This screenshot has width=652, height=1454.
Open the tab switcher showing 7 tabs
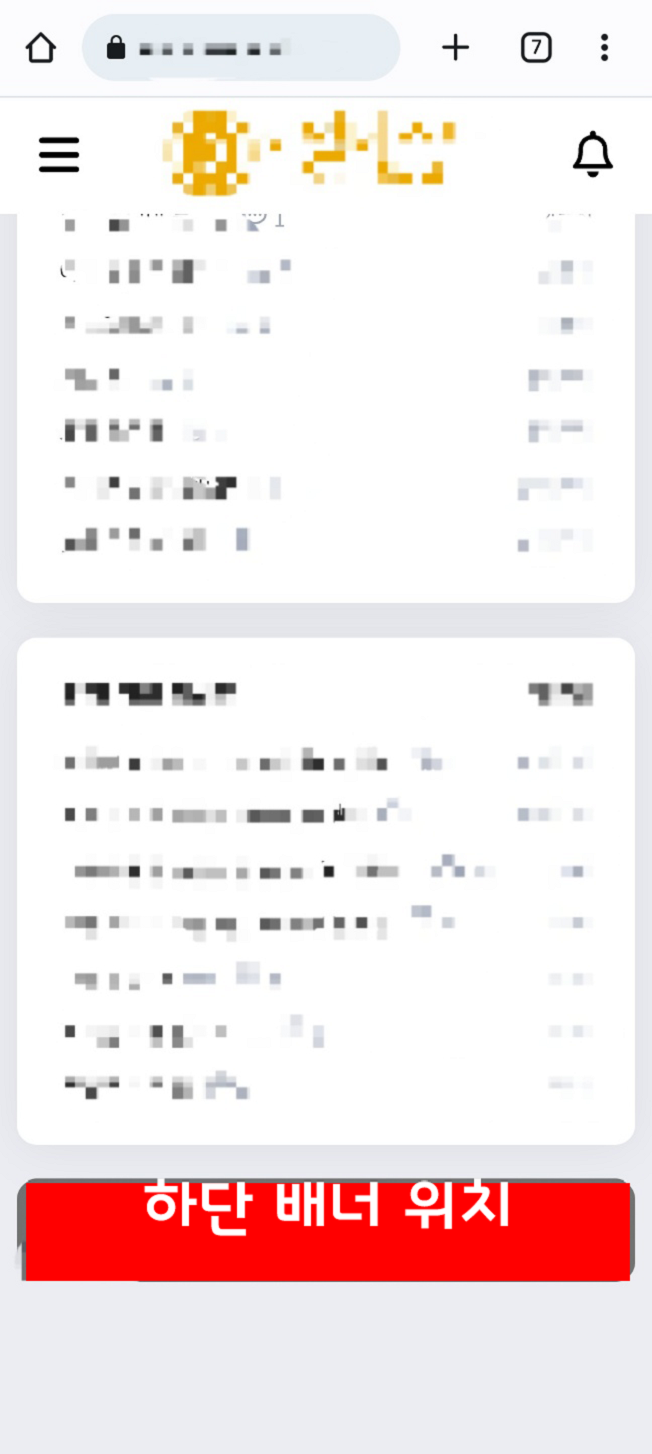click(x=536, y=48)
